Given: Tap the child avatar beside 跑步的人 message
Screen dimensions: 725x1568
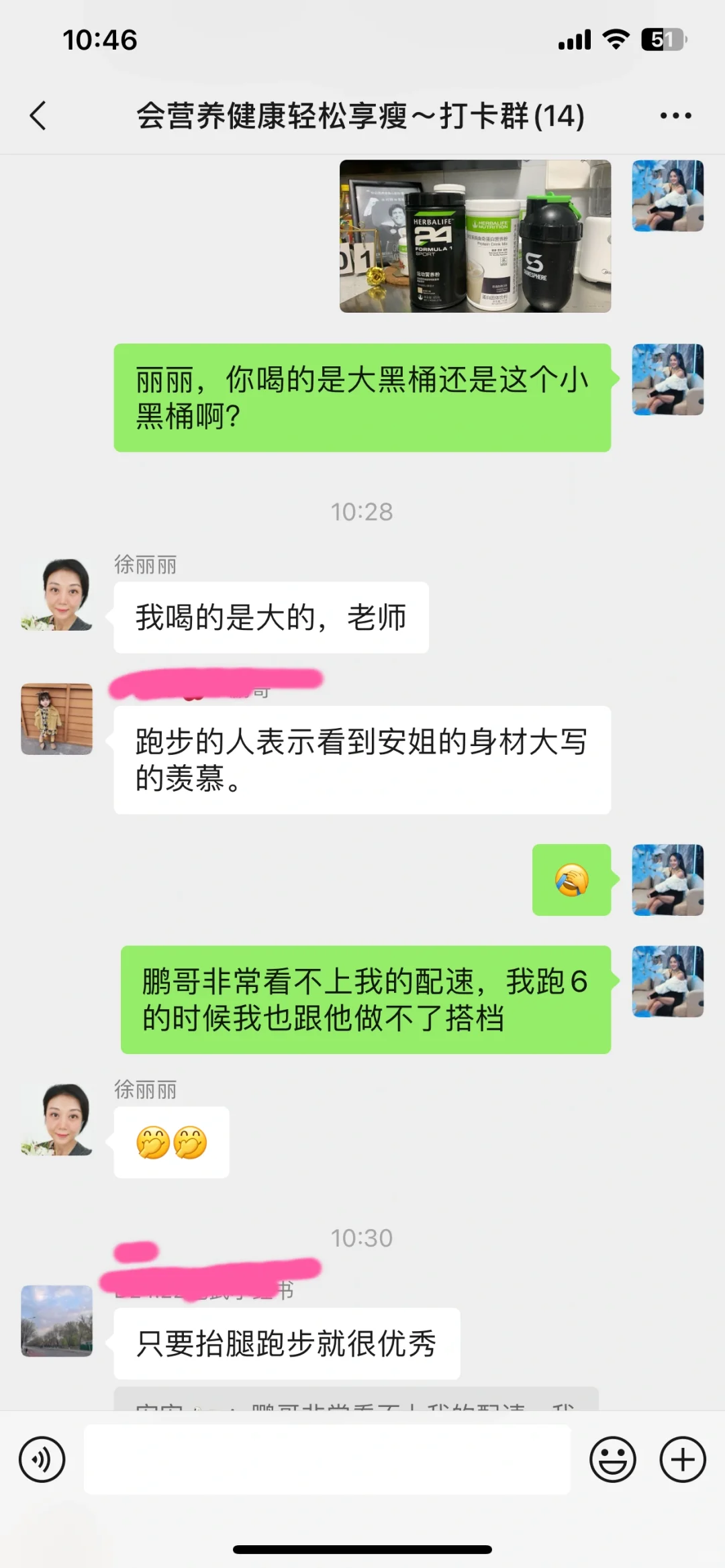Looking at the screenshot, I should pyautogui.click(x=57, y=719).
